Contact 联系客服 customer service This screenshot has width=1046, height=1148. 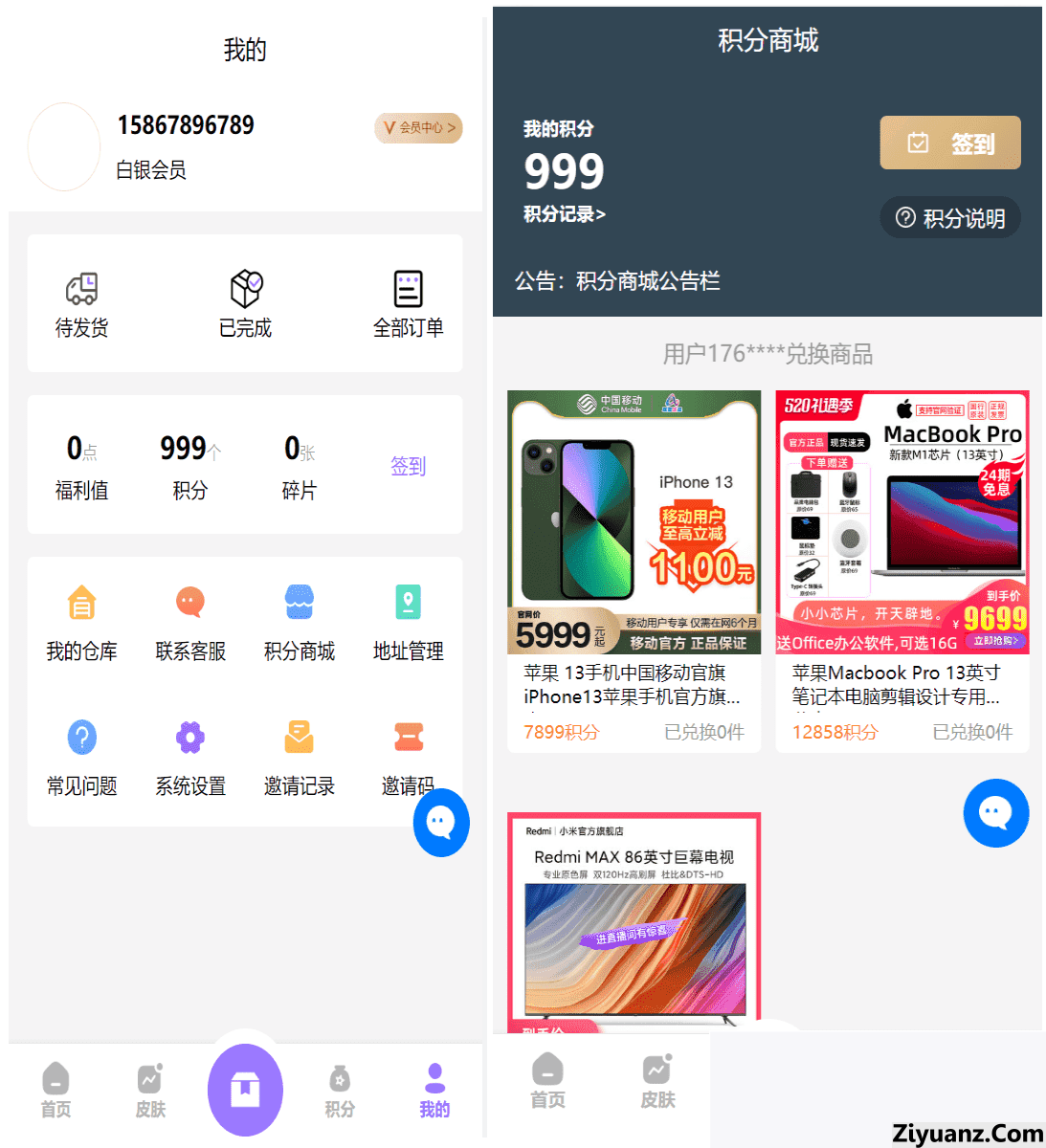pos(190,623)
